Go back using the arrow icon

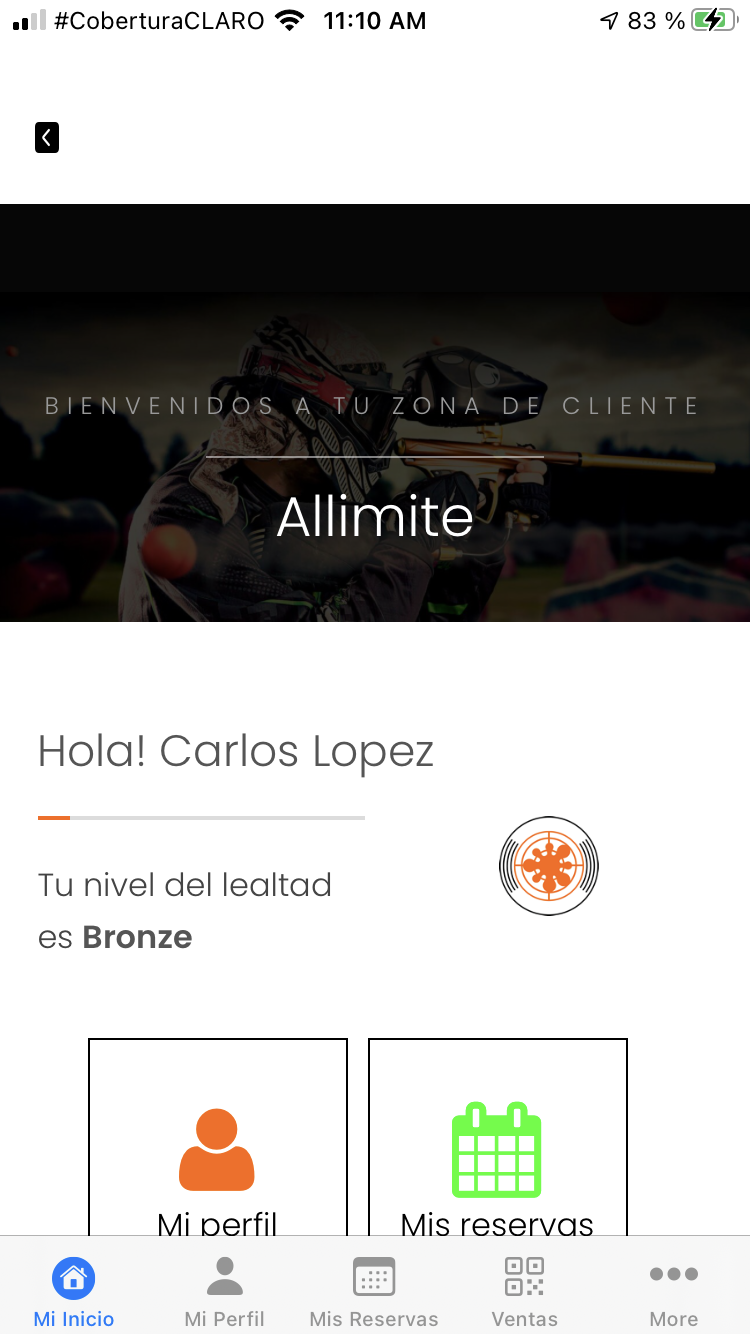coord(47,137)
